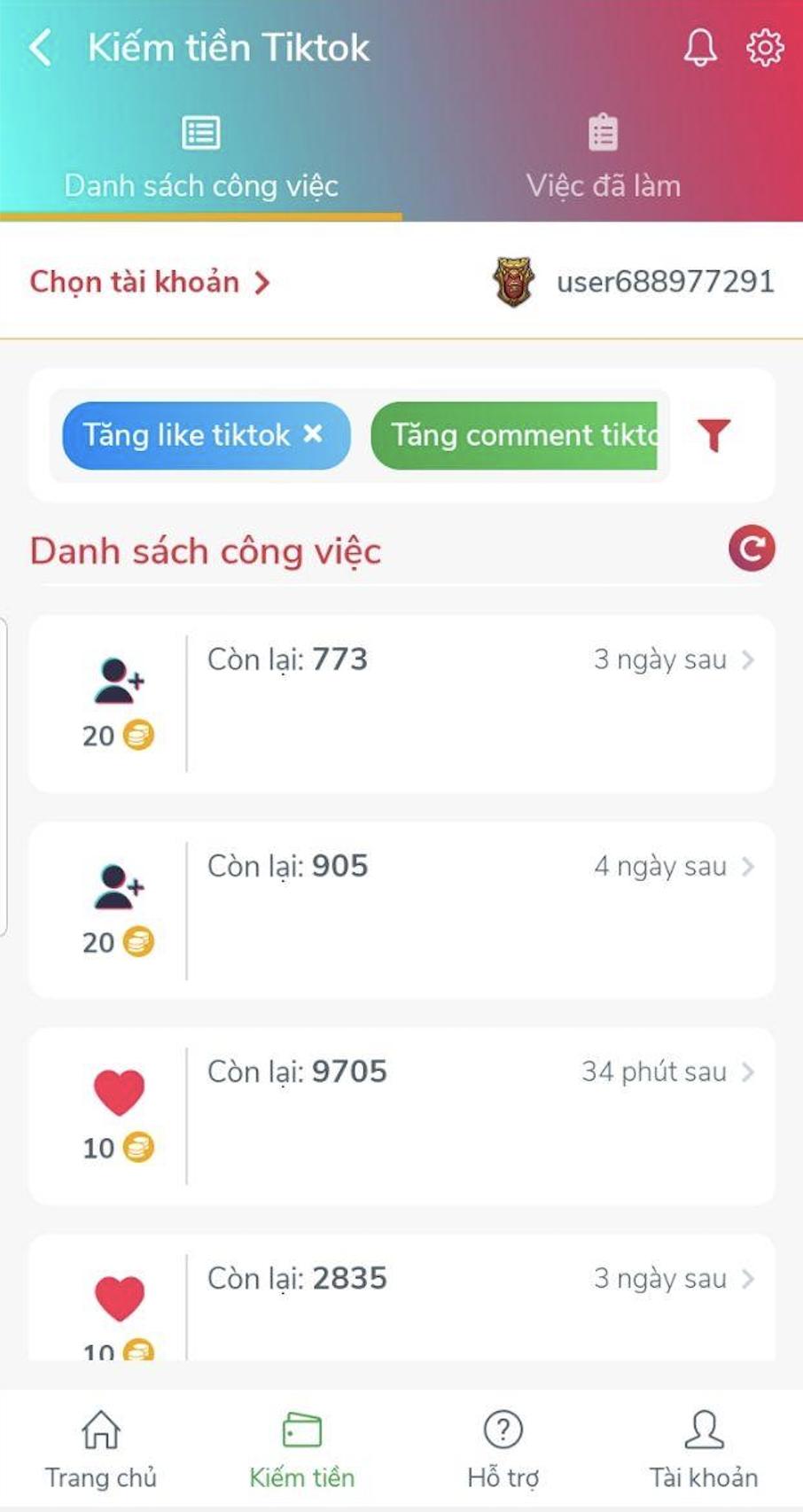The width and height of the screenshot is (803, 1512).
Task: Remove the Tăng like tiktok filter chip
Action: coord(313,434)
